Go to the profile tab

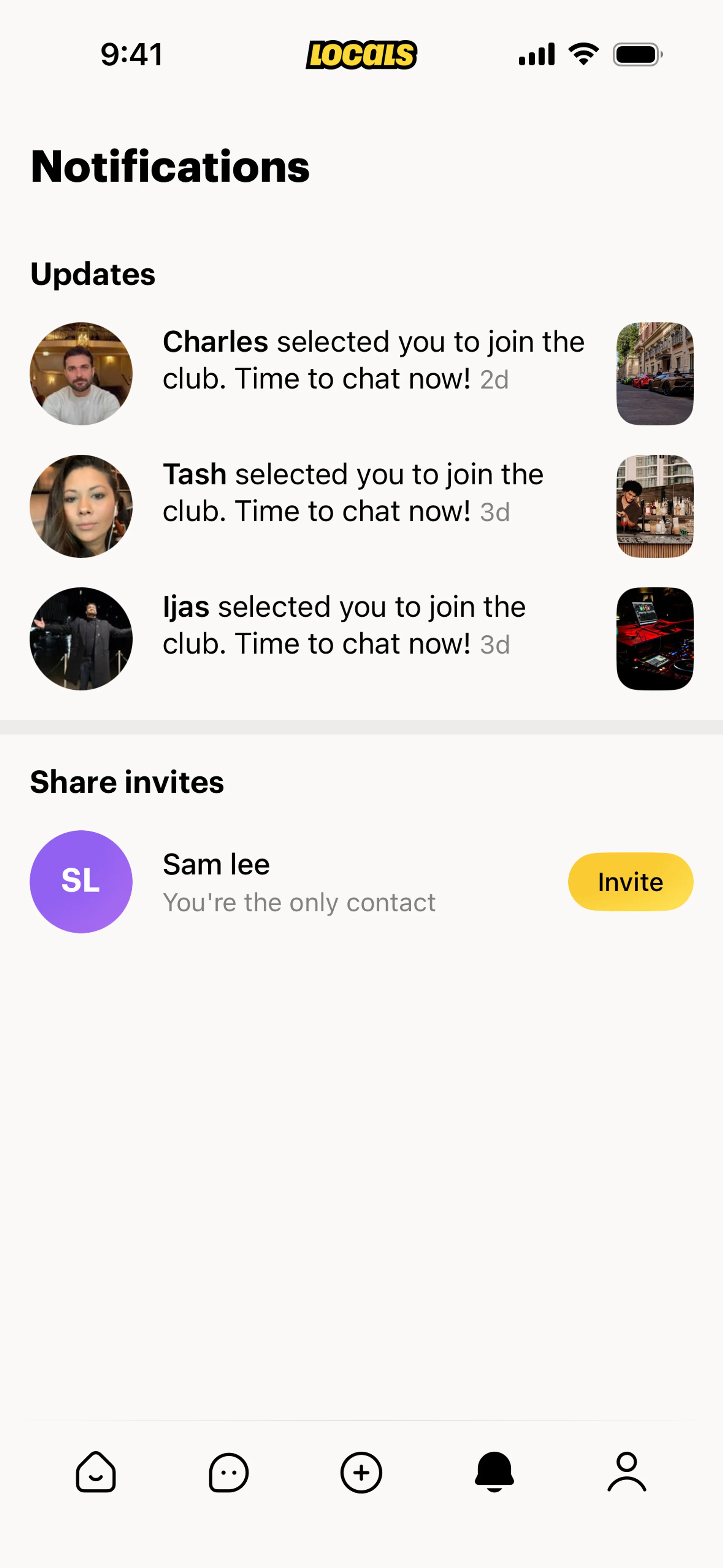(626, 1472)
